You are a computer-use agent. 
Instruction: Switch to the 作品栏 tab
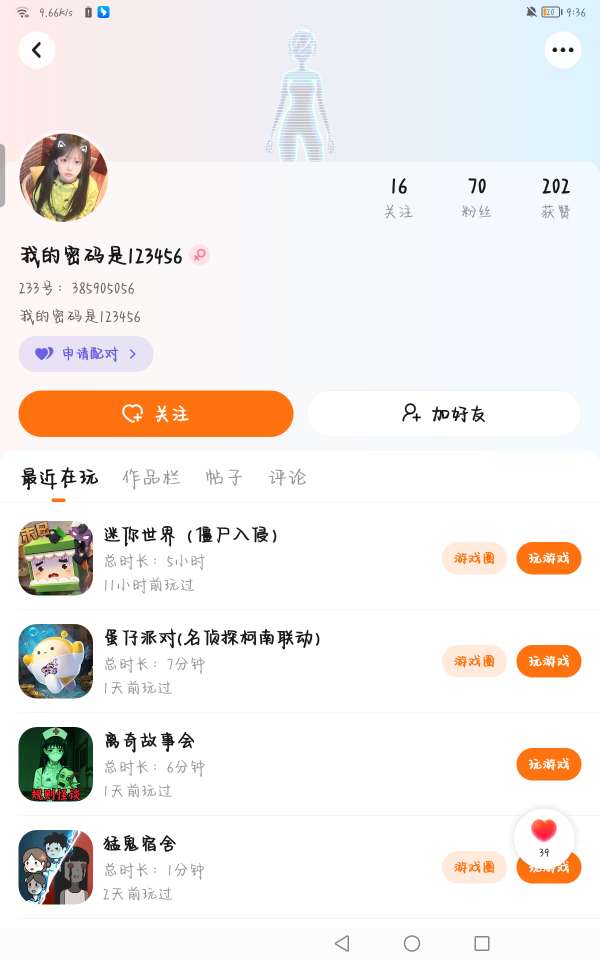click(x=151, y=478)
